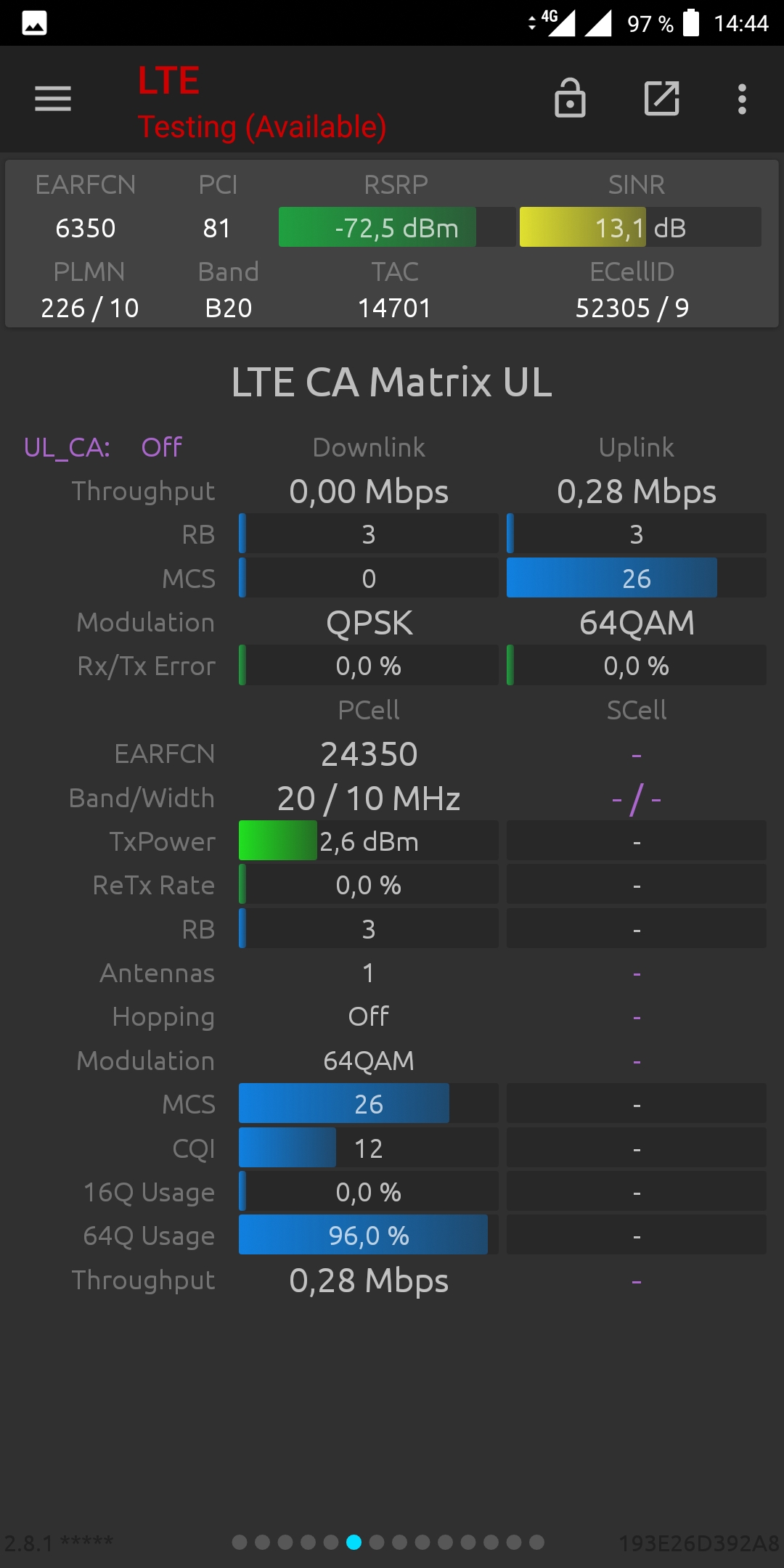
Task: Open the three-dot overflow menu
Action: click(742, 99)
